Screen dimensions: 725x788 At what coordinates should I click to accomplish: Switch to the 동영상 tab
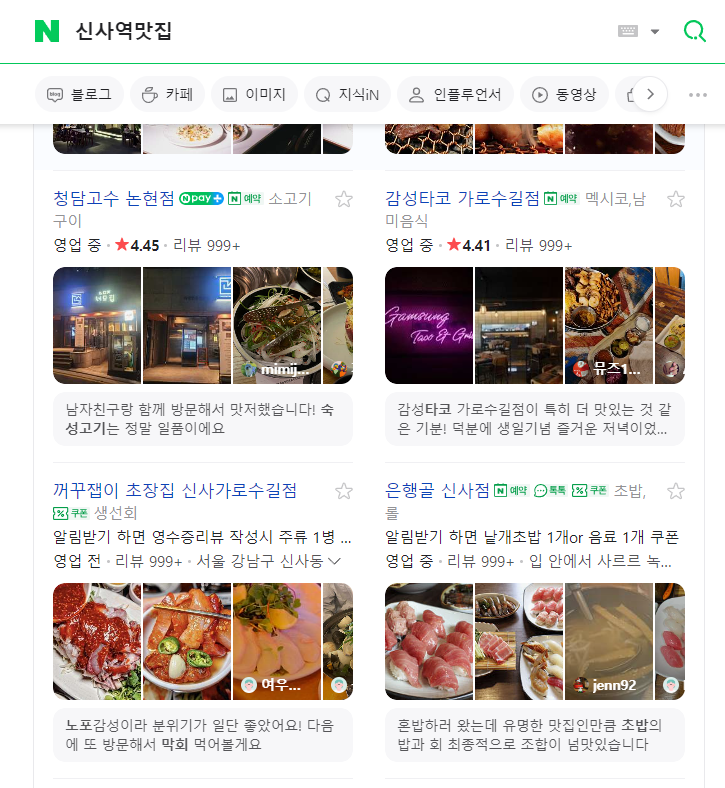(x=565, y=95)
